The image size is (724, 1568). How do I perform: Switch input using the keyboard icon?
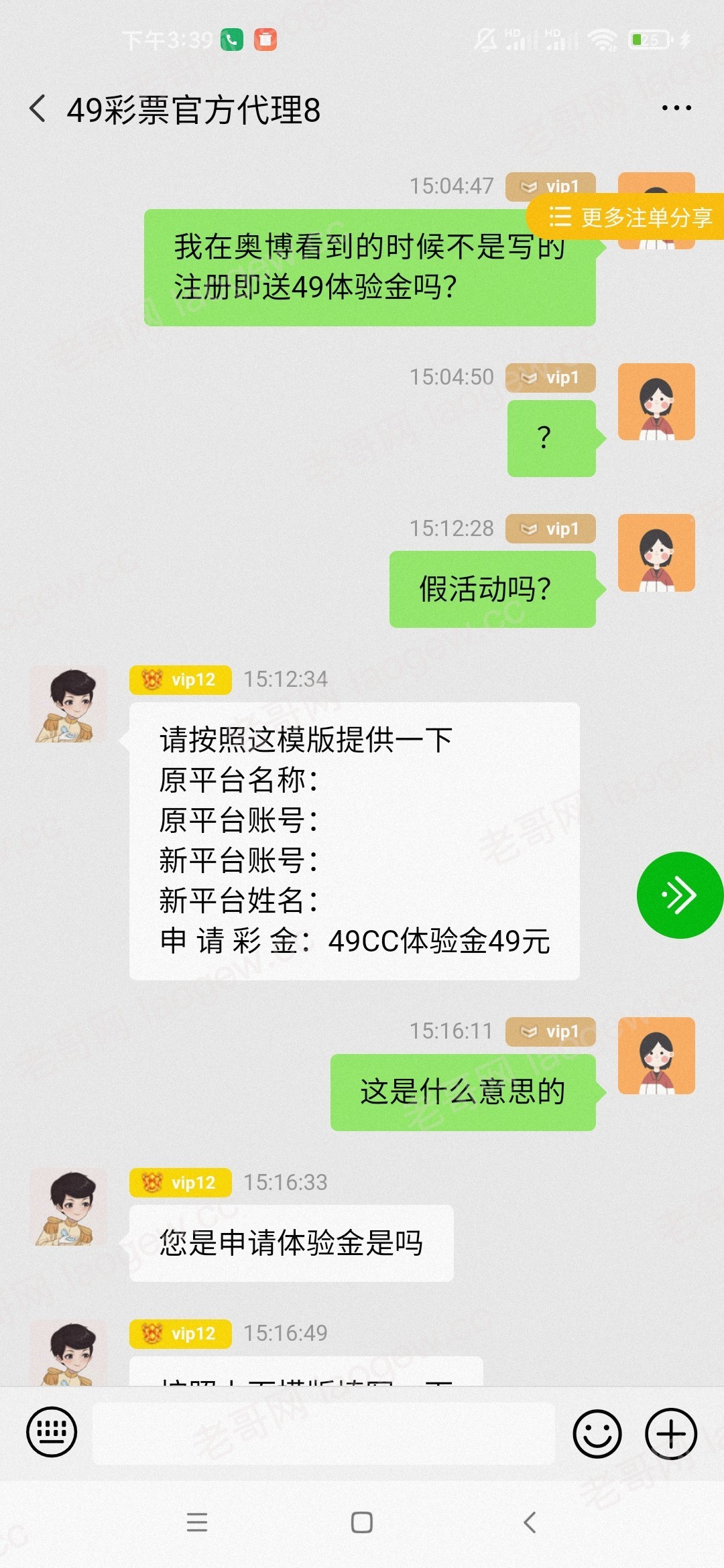[52, 1433]
